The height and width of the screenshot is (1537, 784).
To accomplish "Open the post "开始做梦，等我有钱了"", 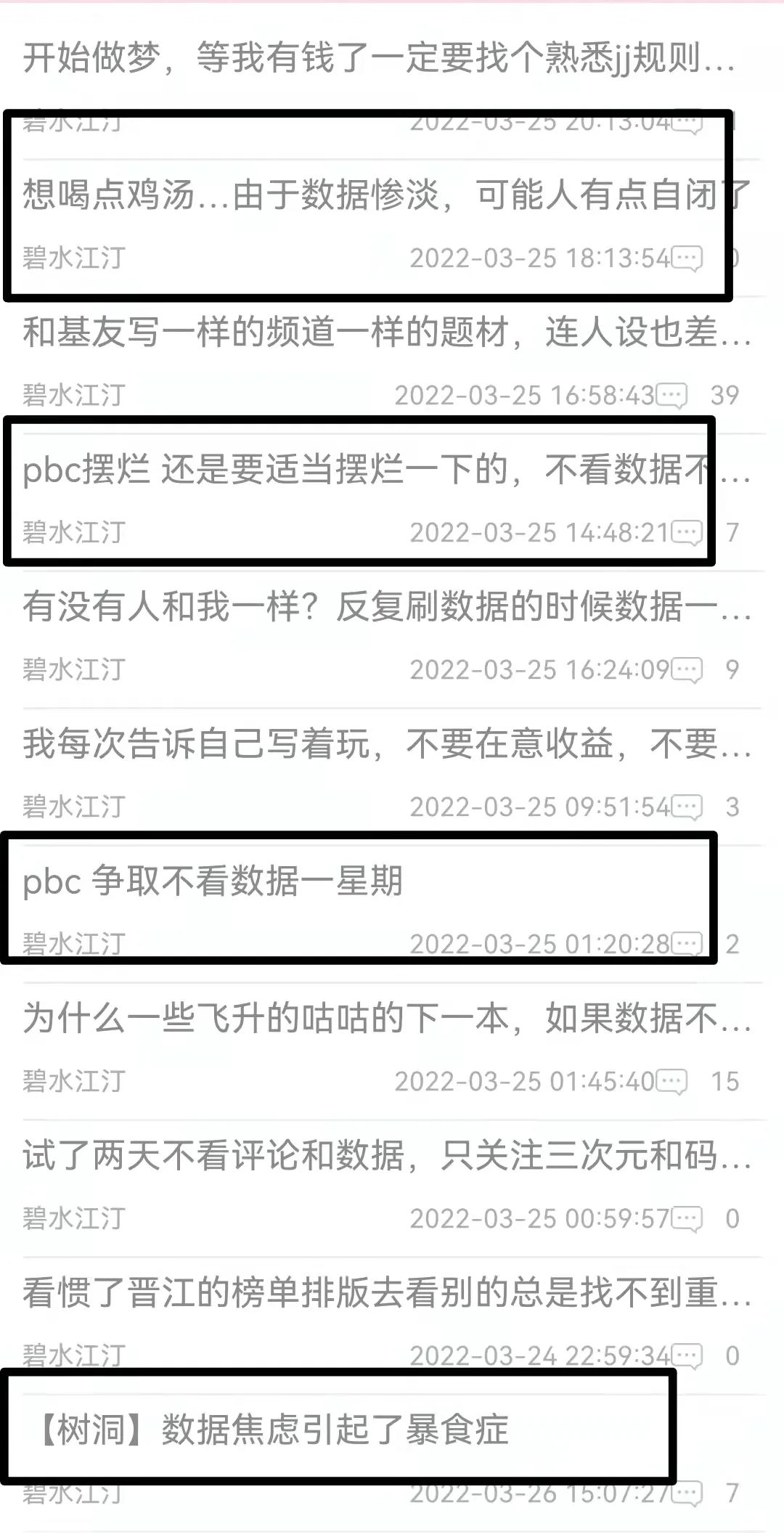I will click(x=377, y=62).
